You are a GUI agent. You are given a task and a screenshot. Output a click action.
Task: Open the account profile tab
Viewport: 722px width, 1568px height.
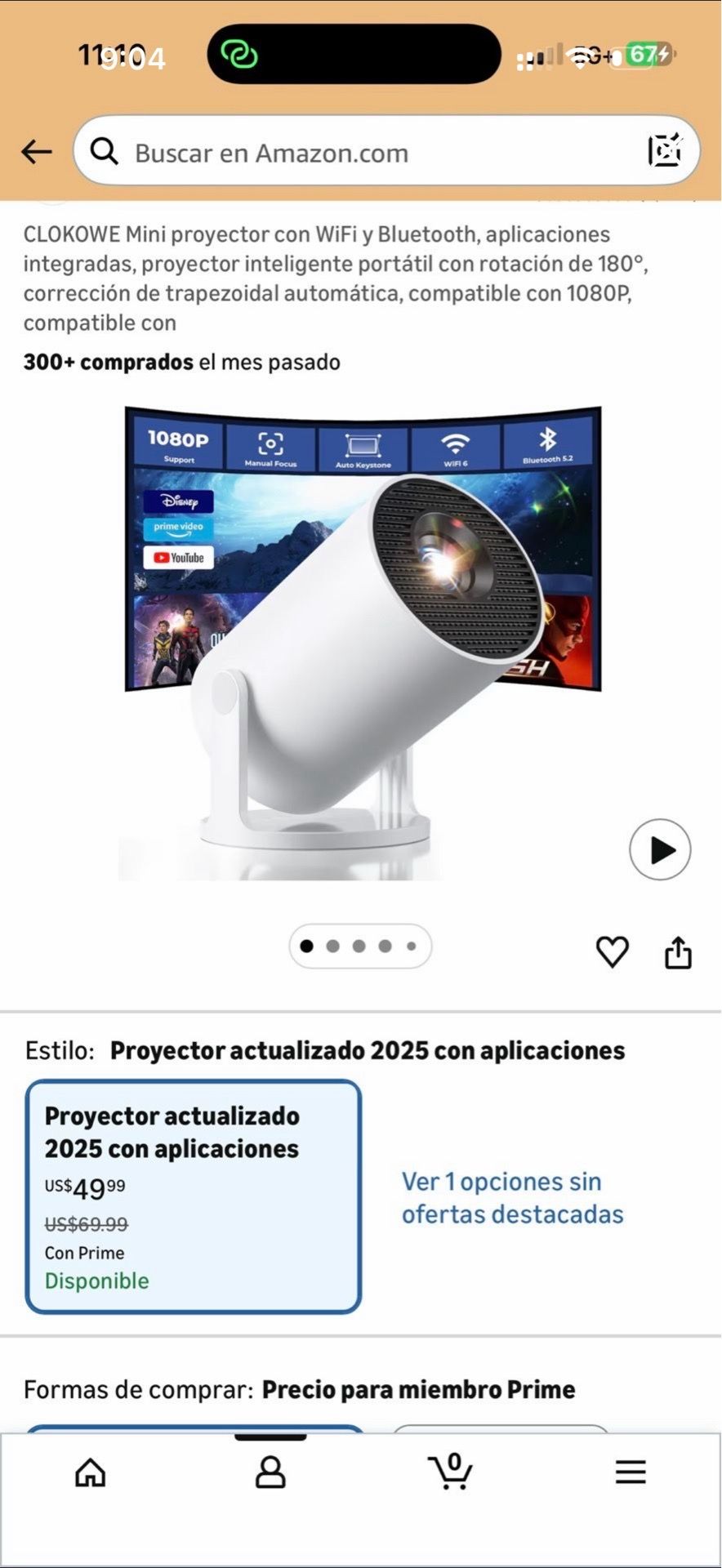pos(270,1472)
